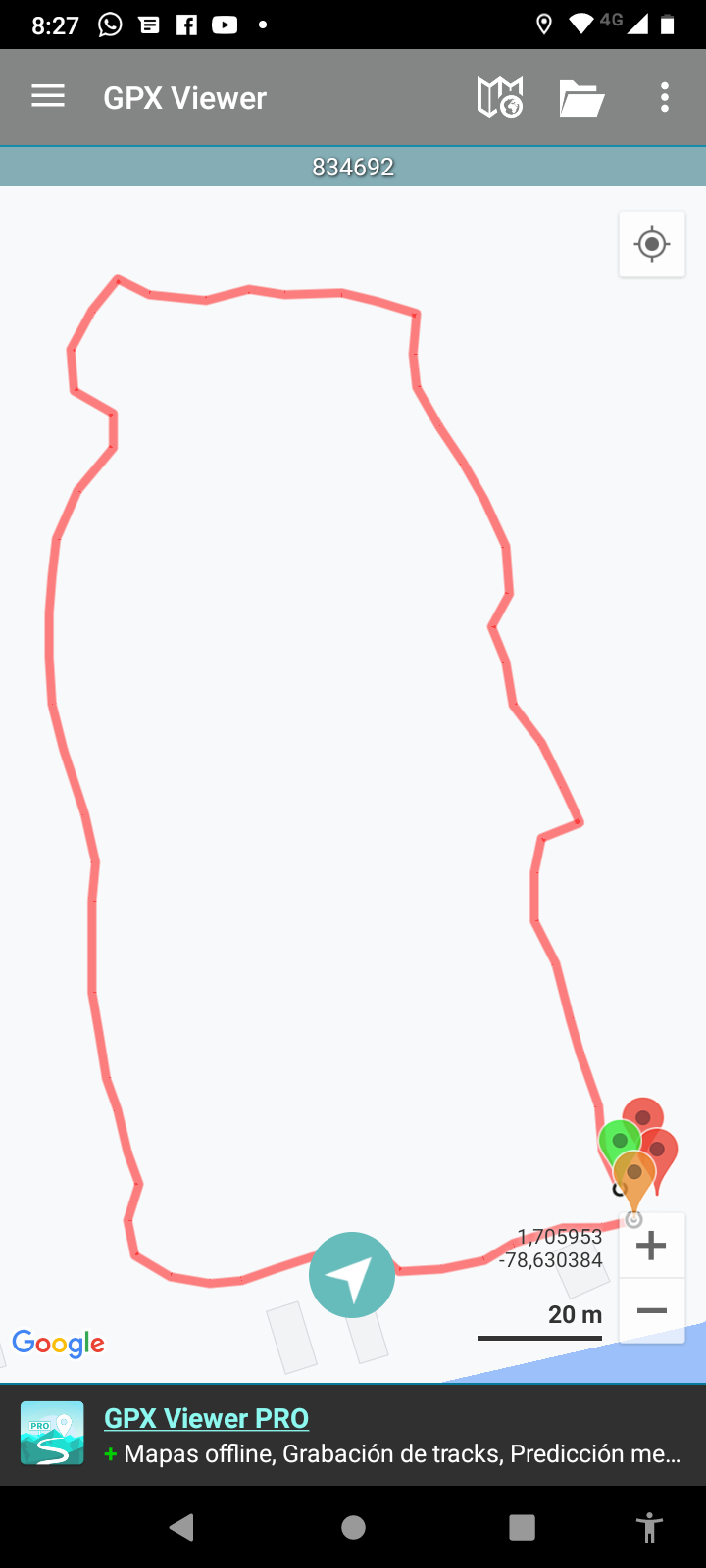
Task: Zoom out on the map
Action: pos(651,1311)
